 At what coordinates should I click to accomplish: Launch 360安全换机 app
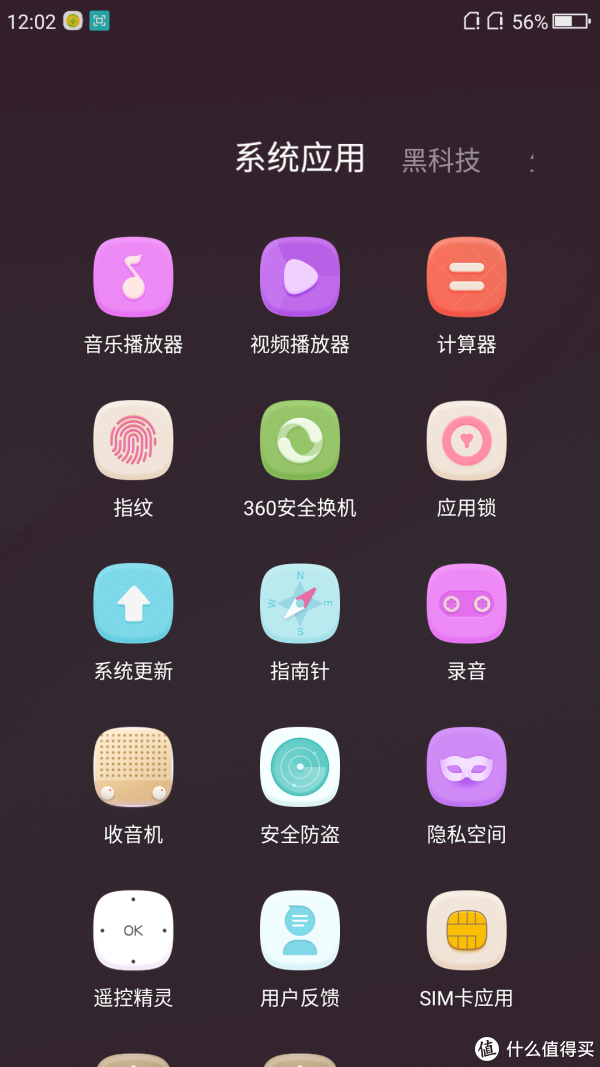tap(300, 440)
